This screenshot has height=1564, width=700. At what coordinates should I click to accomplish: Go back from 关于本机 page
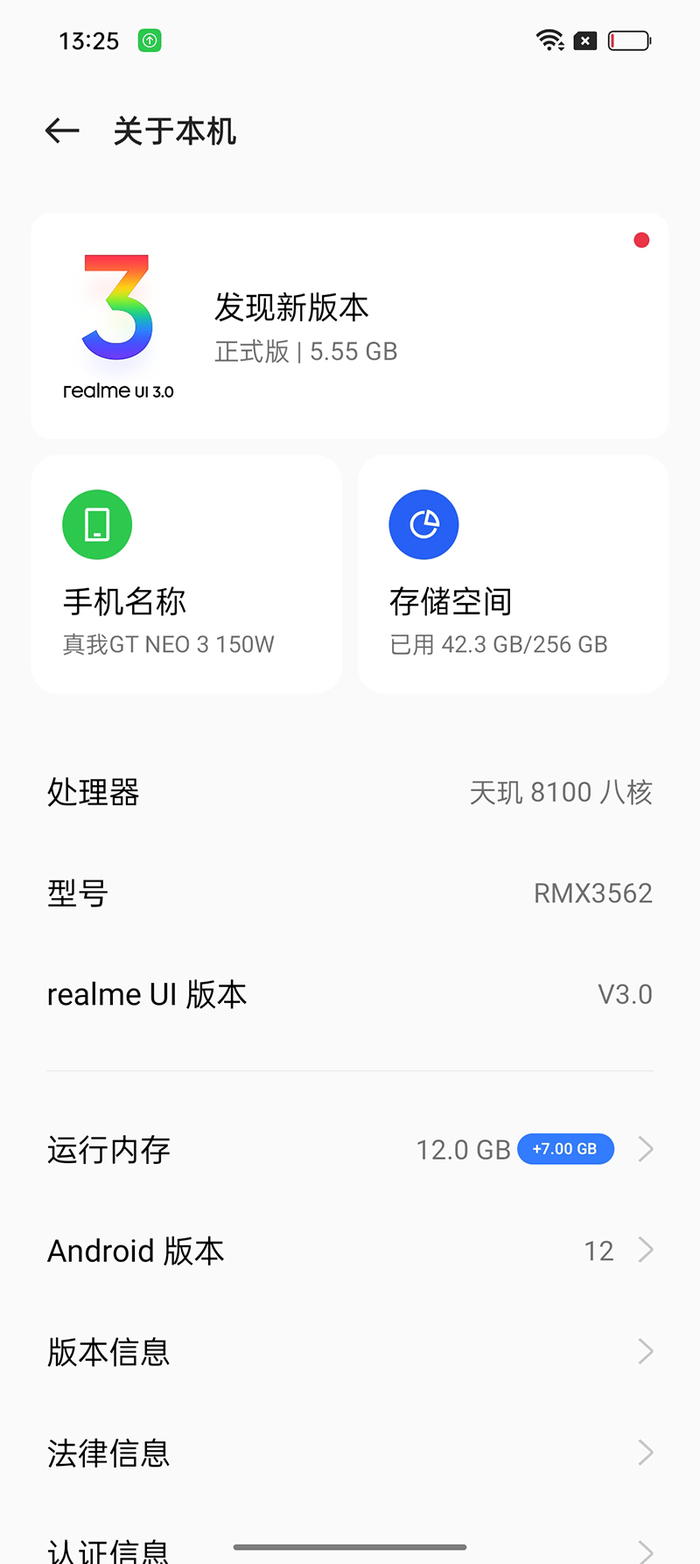point(62,131)
